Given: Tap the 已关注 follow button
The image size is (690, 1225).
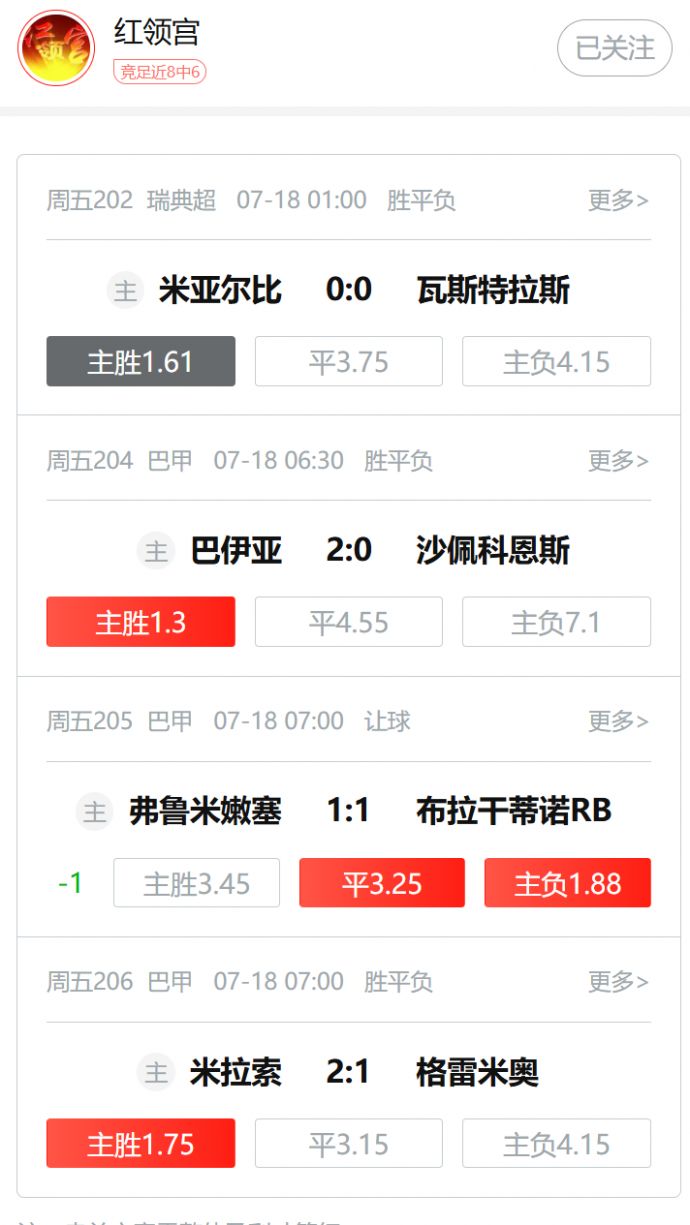Looking at the screenshot, I should click(614, 47).
